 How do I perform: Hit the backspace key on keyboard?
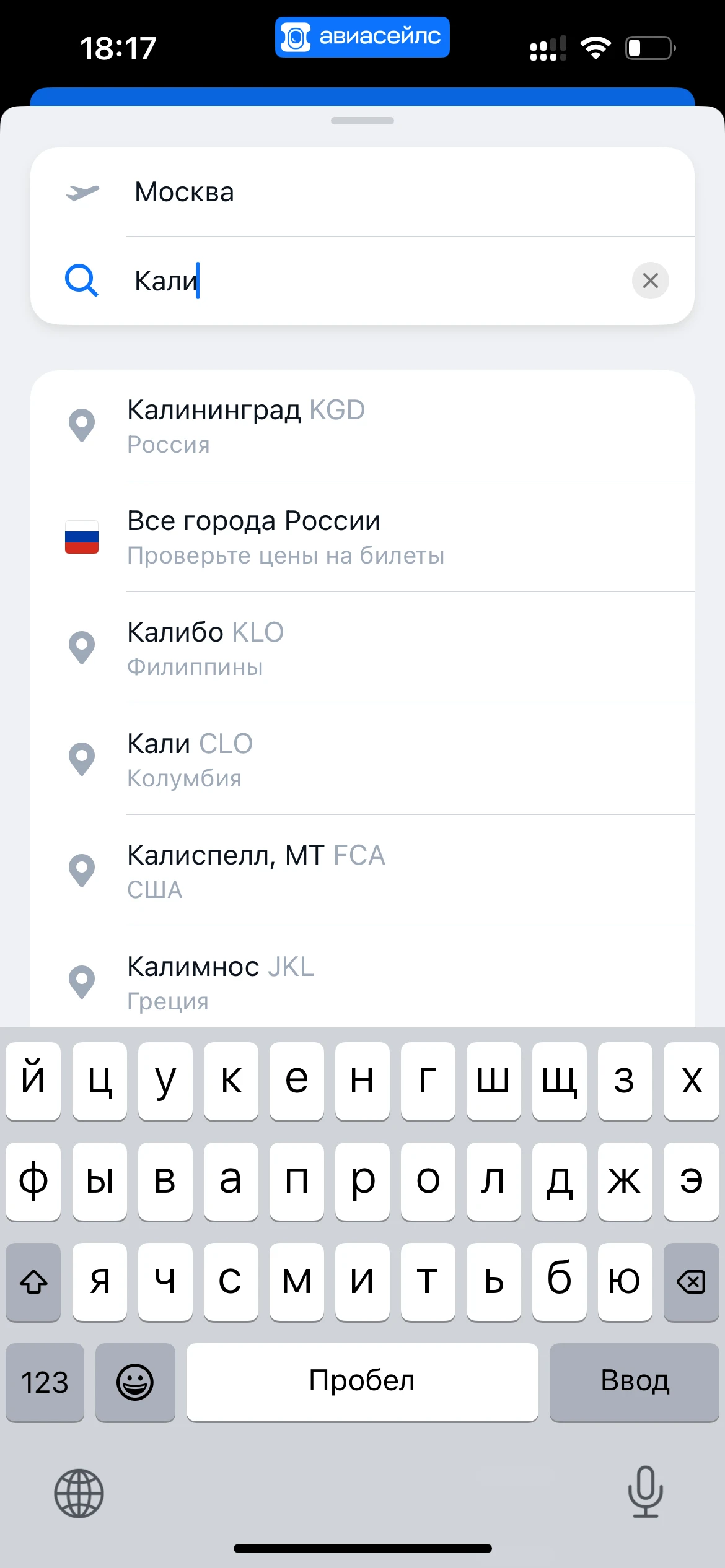coord(691,1281)
